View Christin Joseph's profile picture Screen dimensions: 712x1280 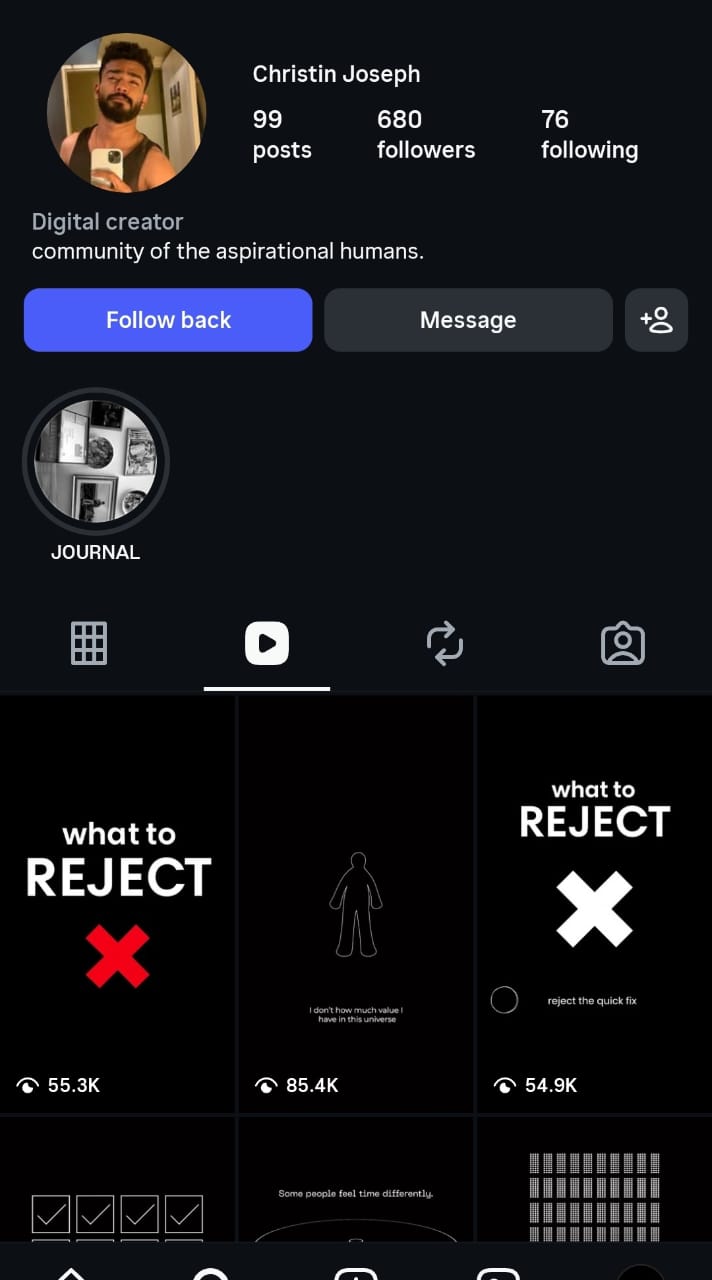tap(127, 112)
